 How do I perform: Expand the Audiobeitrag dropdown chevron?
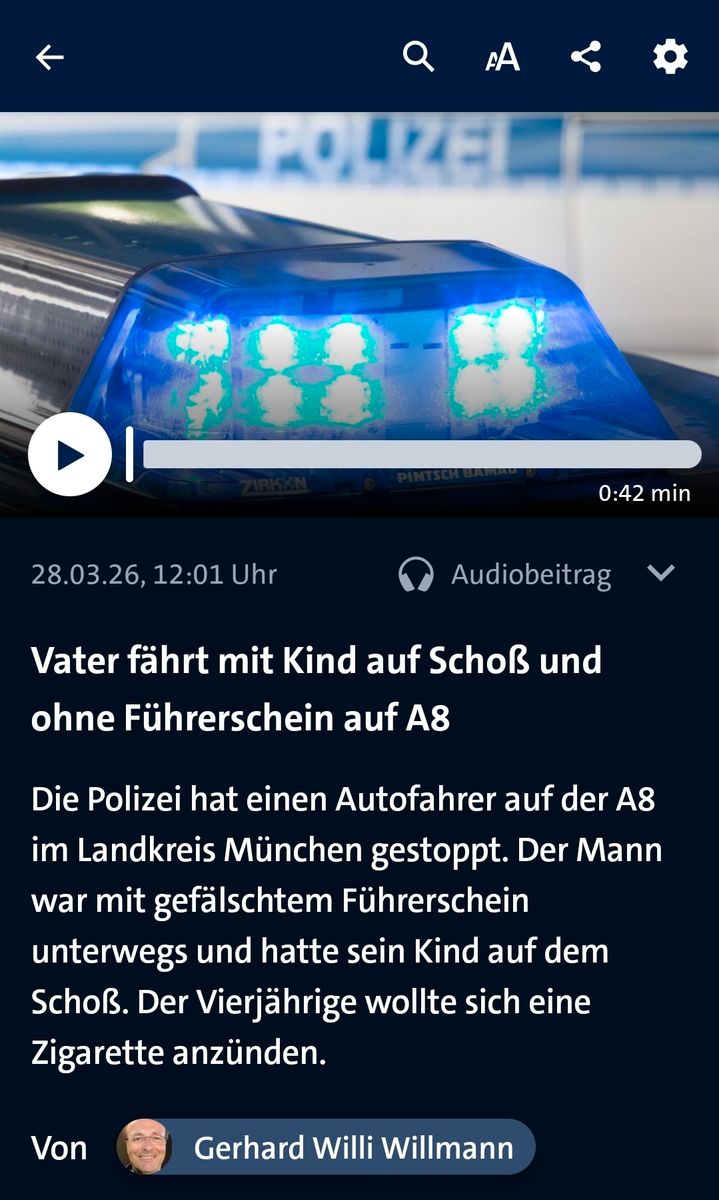coord(661,573)
